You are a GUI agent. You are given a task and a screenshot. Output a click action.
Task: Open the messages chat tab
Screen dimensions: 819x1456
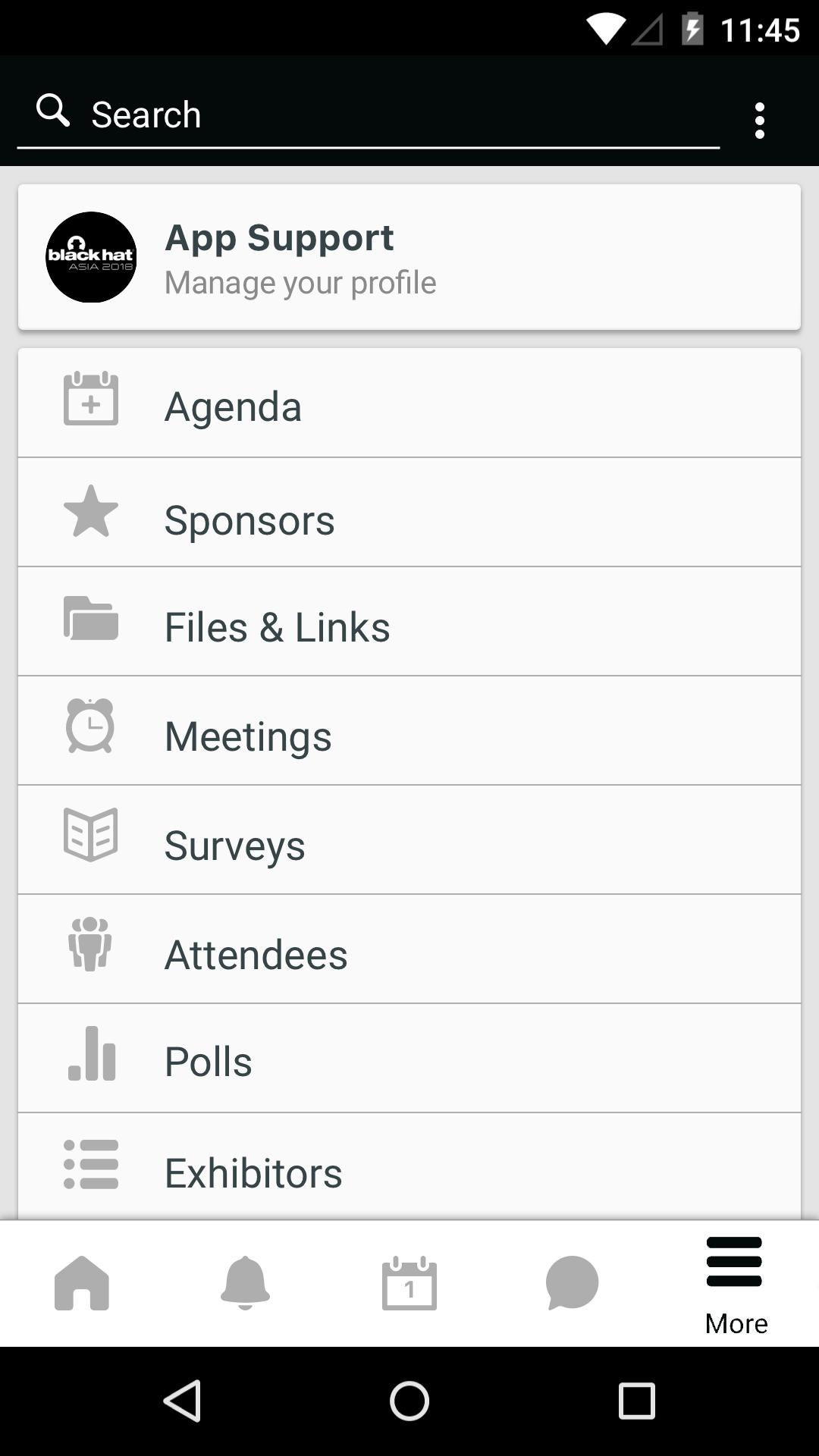(573, 1283)
